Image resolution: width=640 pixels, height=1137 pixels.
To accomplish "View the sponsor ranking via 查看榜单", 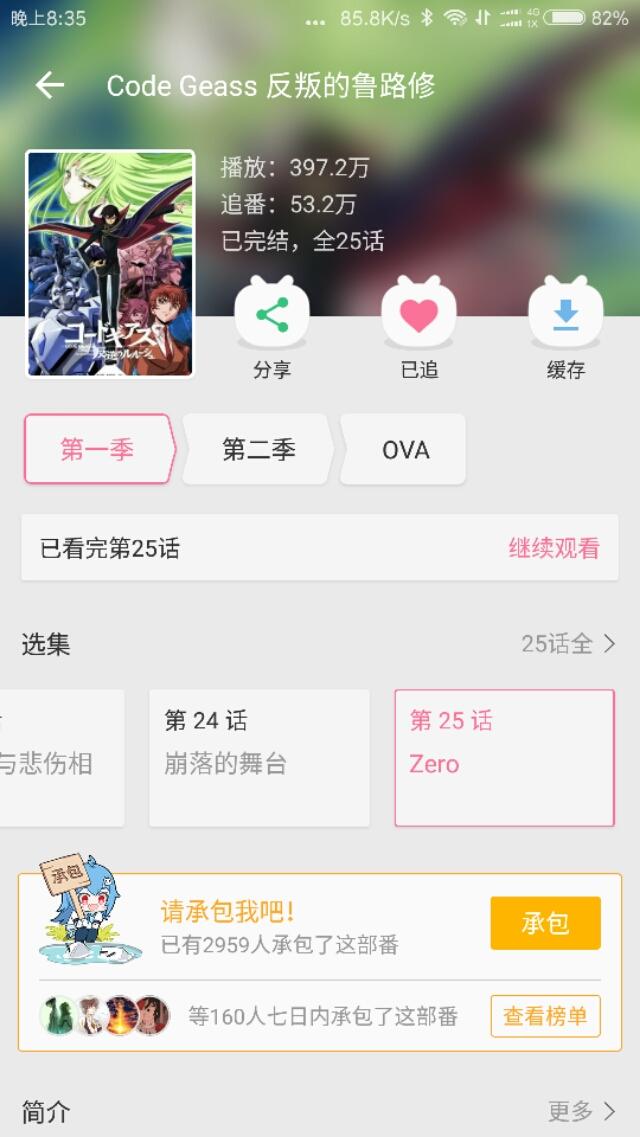I will click(545, 1016).
